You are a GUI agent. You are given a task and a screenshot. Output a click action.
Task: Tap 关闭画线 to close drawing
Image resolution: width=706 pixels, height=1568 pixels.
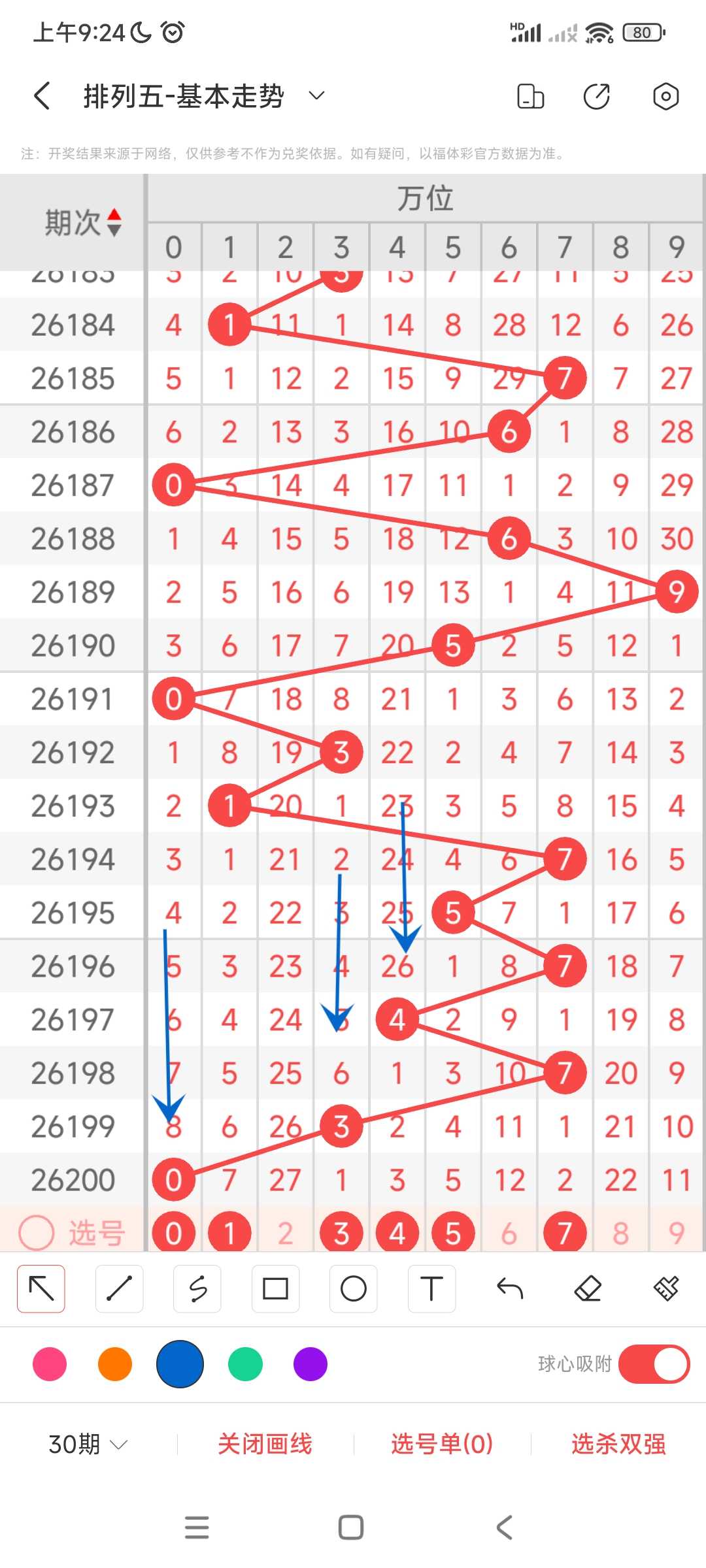tap(265, 1444)
